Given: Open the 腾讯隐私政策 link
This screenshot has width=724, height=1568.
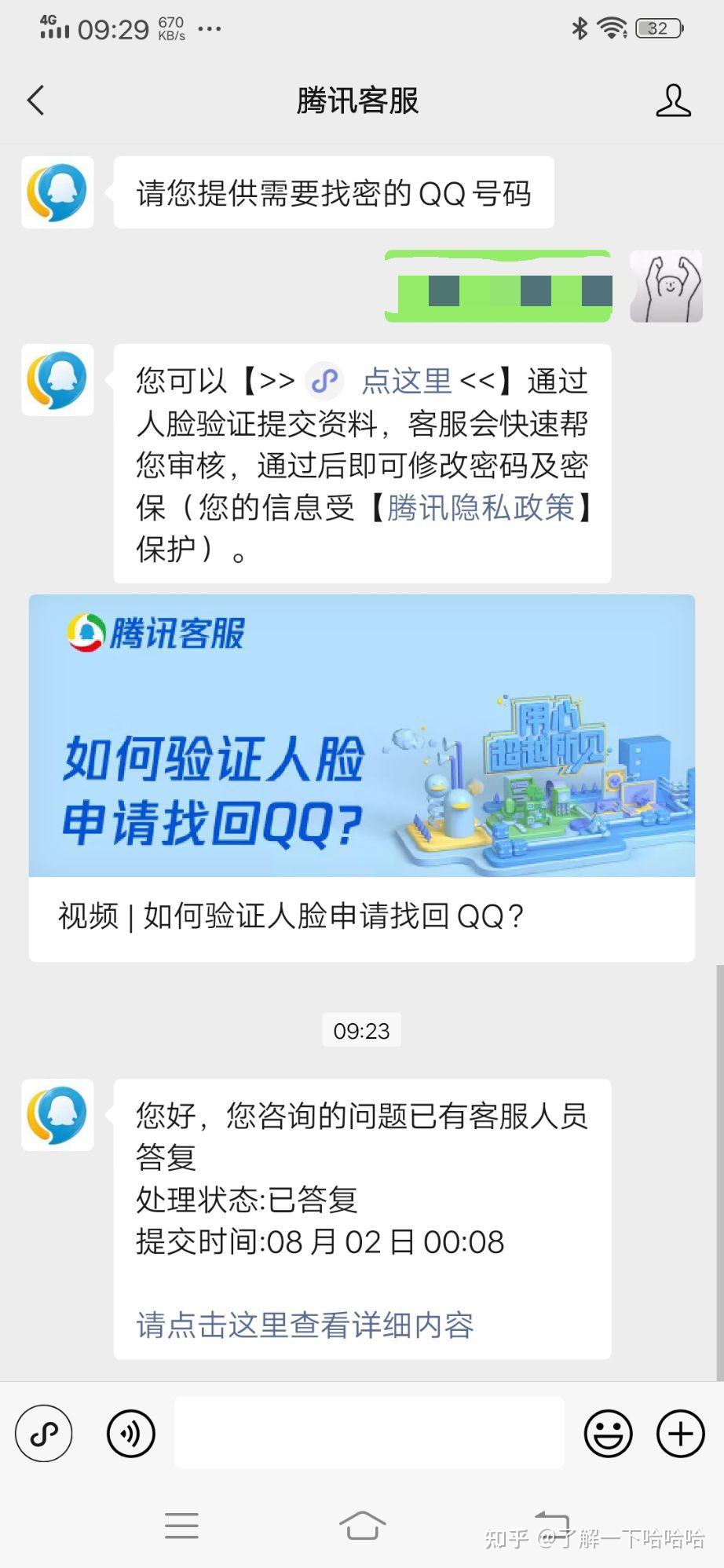Looking at the screenshot, I should pyautogui.click(x=481, y=507).
